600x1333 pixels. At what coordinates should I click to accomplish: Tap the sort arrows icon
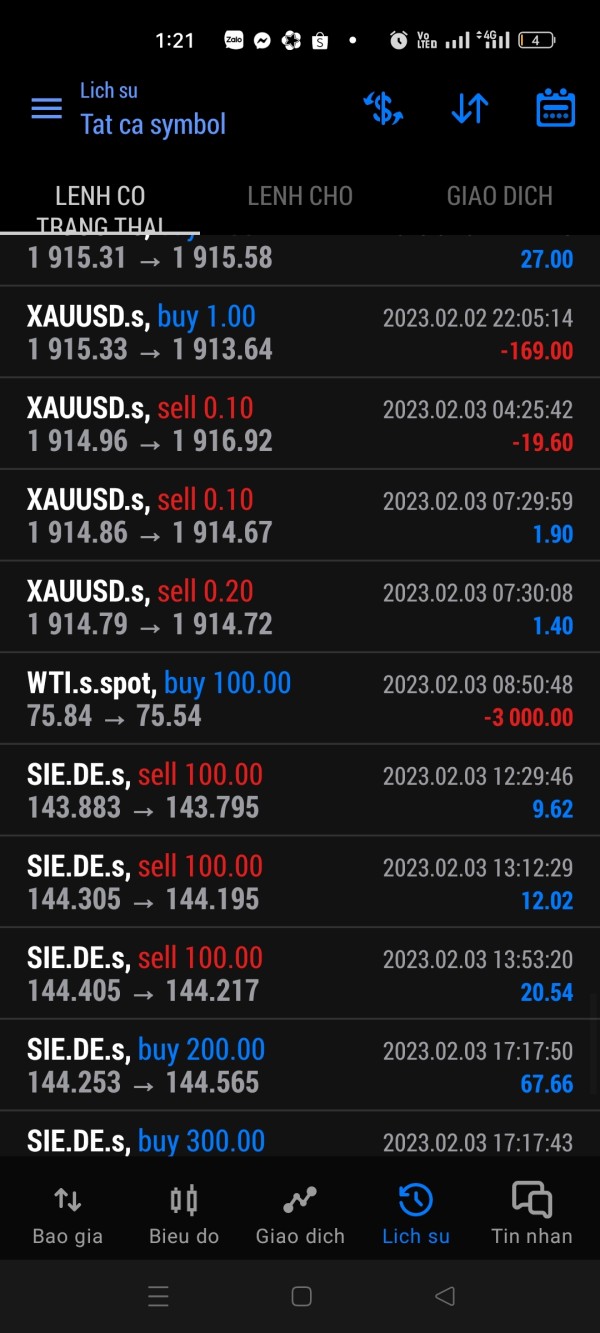pos(470,109)
